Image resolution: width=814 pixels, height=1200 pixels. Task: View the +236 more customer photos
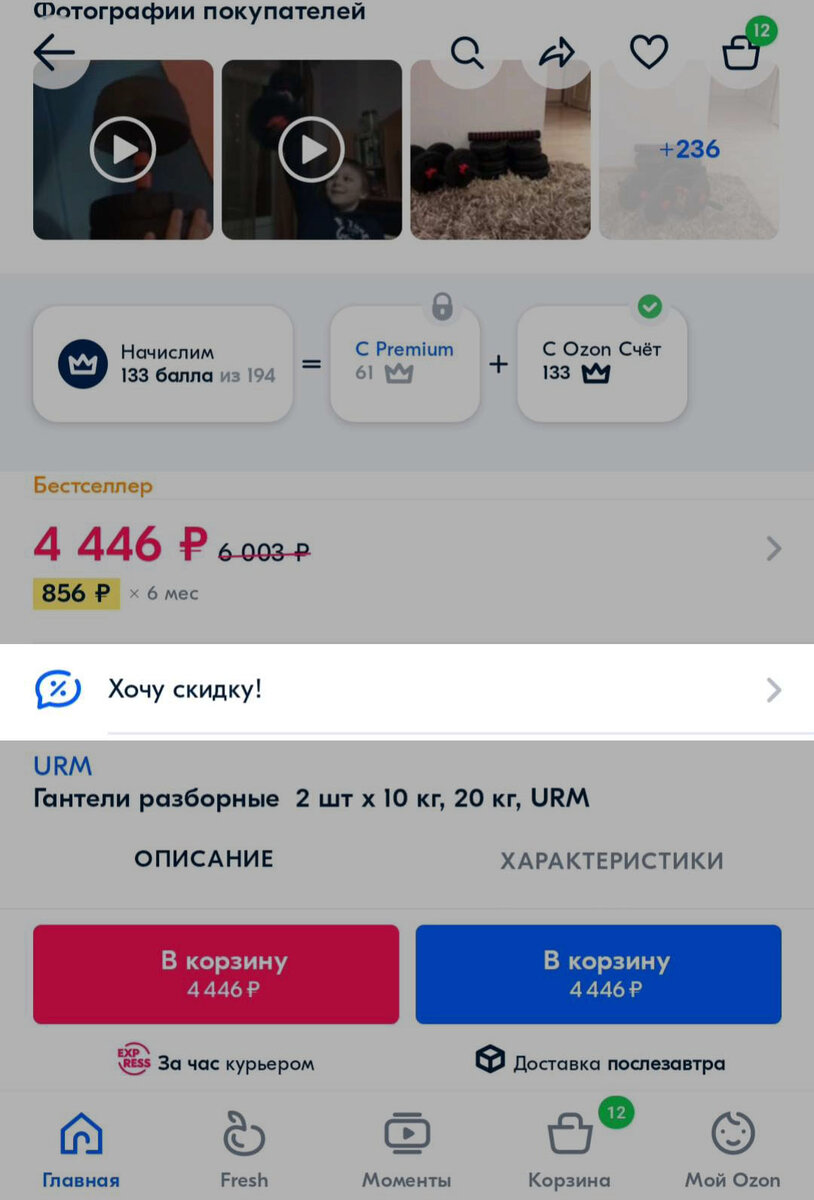coord(689,150)
